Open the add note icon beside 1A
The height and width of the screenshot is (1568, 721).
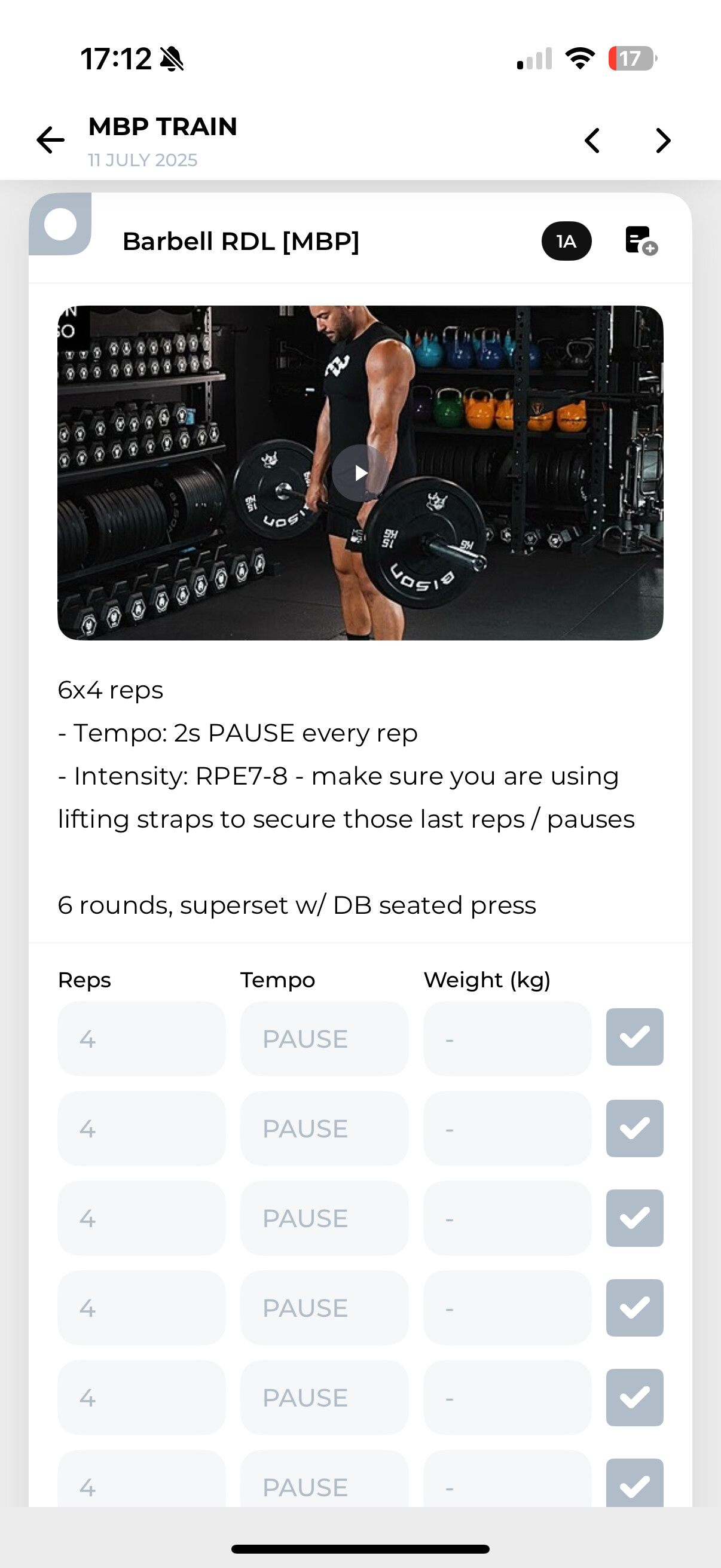point(641,241)
